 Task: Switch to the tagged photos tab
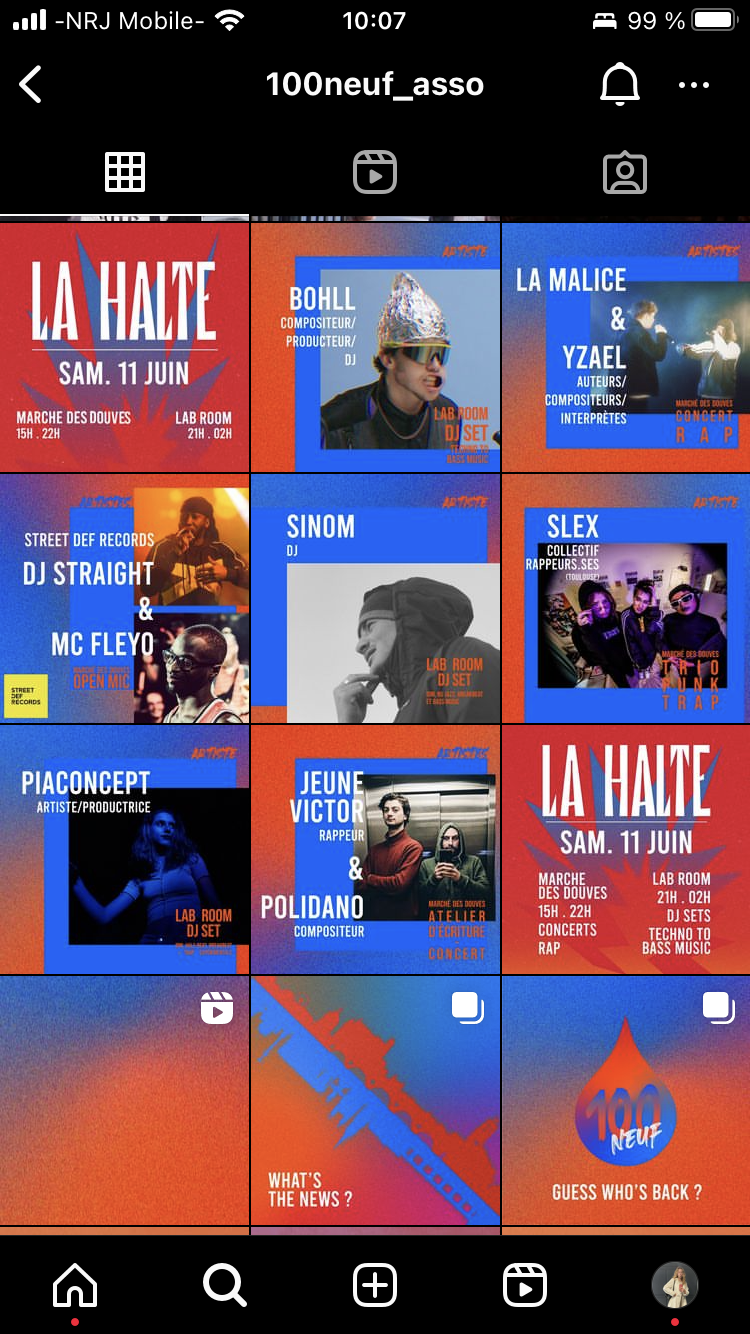pos(625,173)
